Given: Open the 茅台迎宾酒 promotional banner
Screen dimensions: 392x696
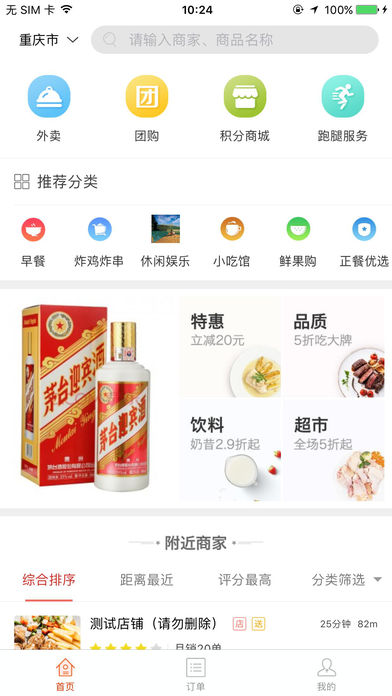Looking at the screenshot, I should click(x=89, y=398).
